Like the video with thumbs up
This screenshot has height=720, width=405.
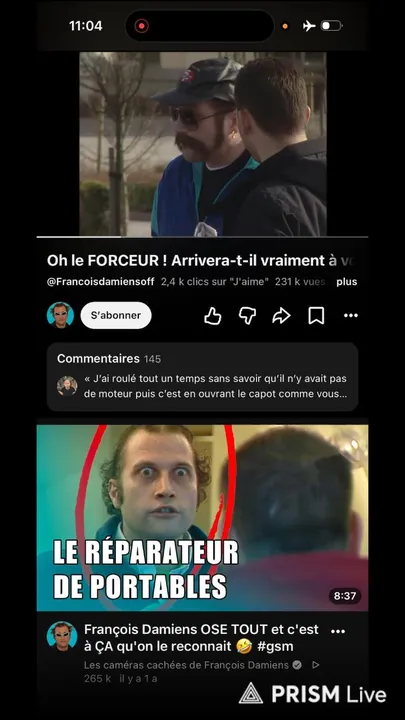click(213, 315)
